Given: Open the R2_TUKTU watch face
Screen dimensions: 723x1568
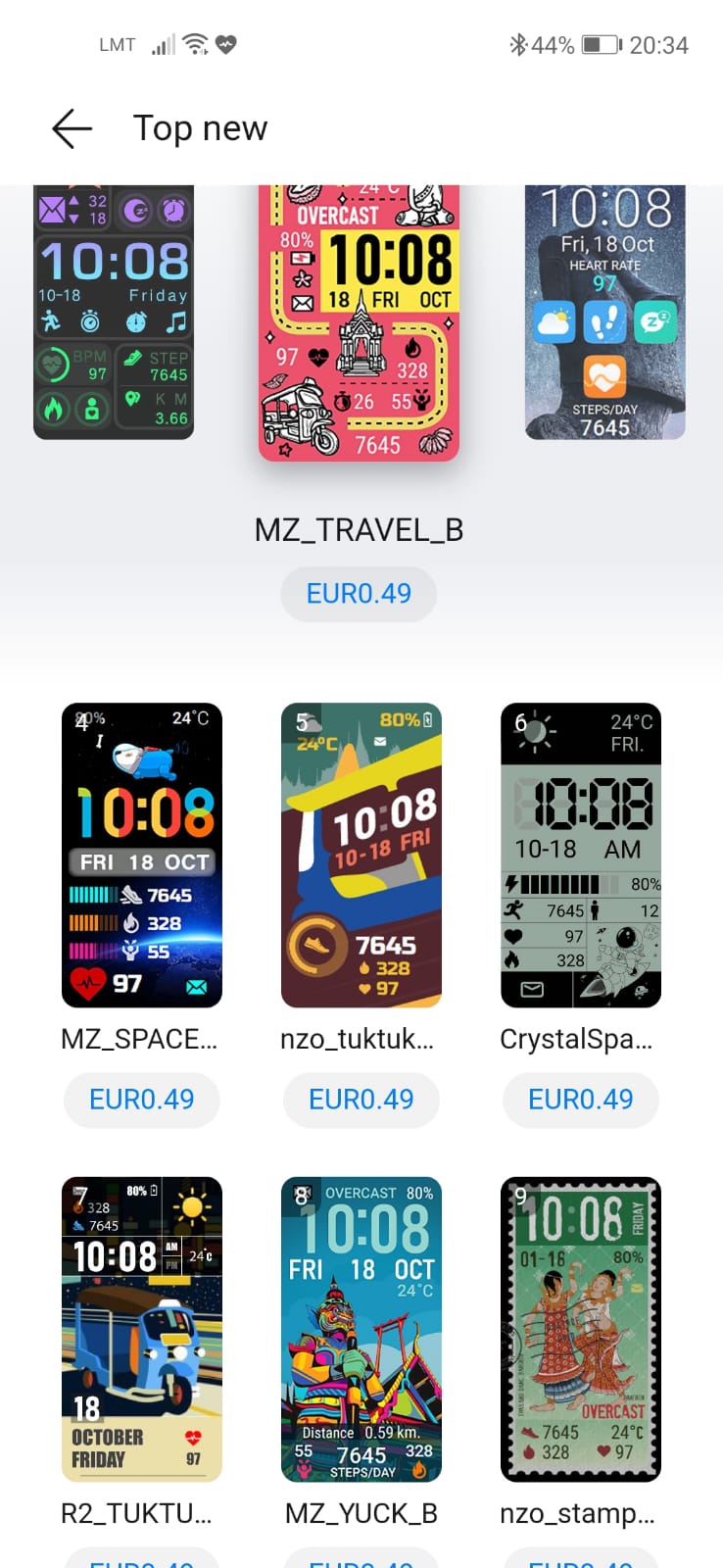Looking at the screenshot, I should (x=142, y=1329).
